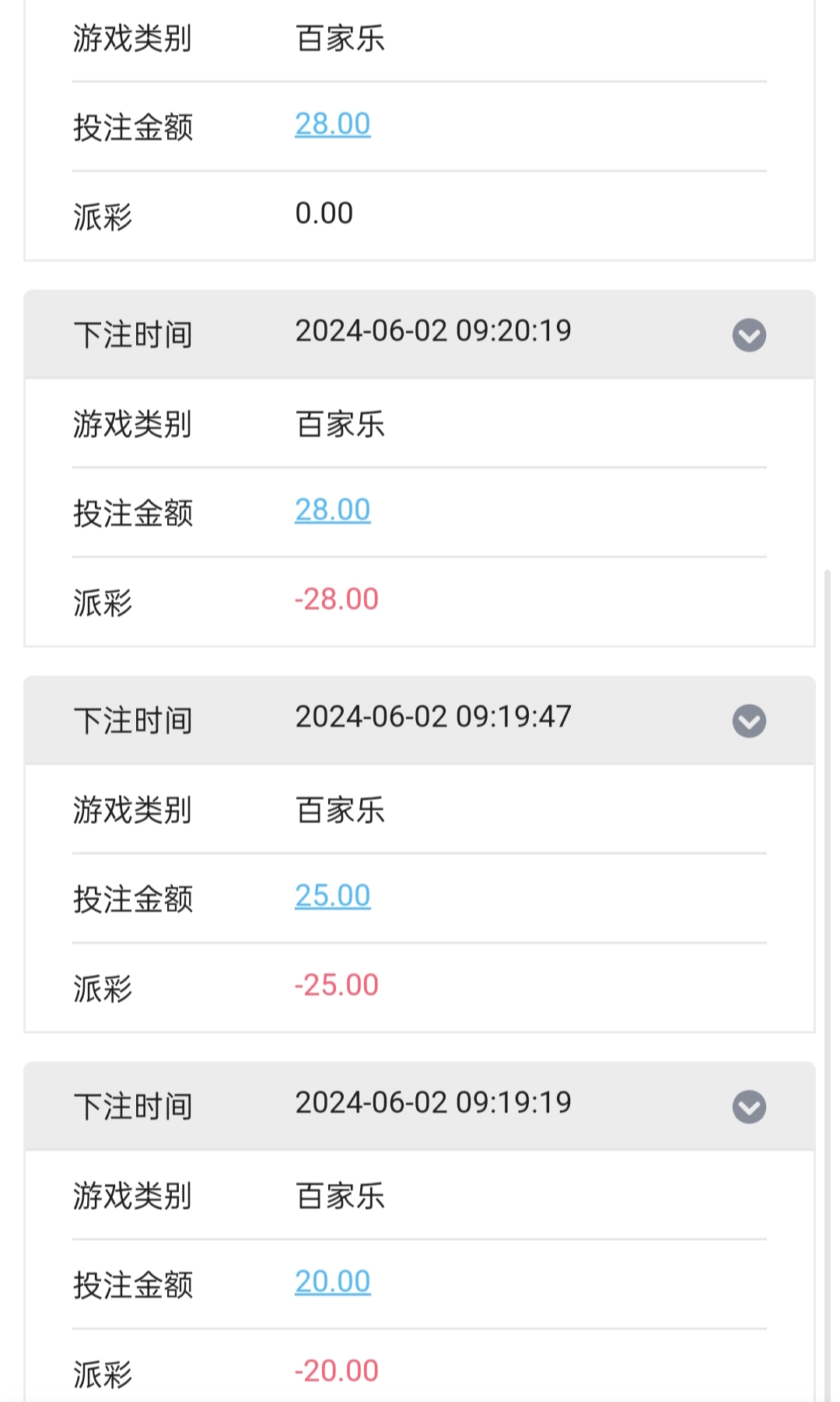View the 25.00 bet amount details

(x=333, y=896)
